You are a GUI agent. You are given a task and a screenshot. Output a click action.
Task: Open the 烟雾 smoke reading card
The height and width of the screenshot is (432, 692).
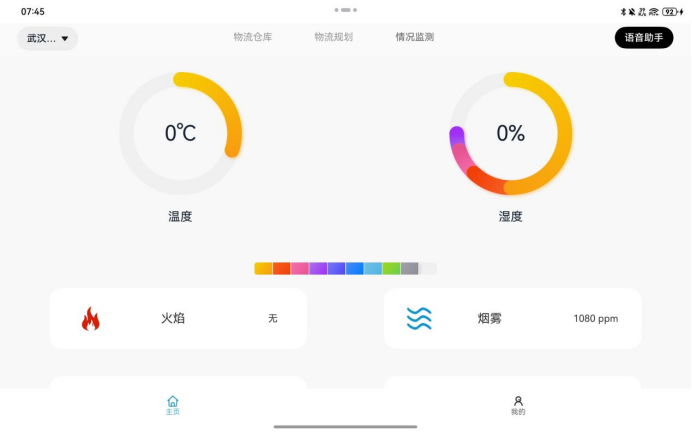[512, 318]
